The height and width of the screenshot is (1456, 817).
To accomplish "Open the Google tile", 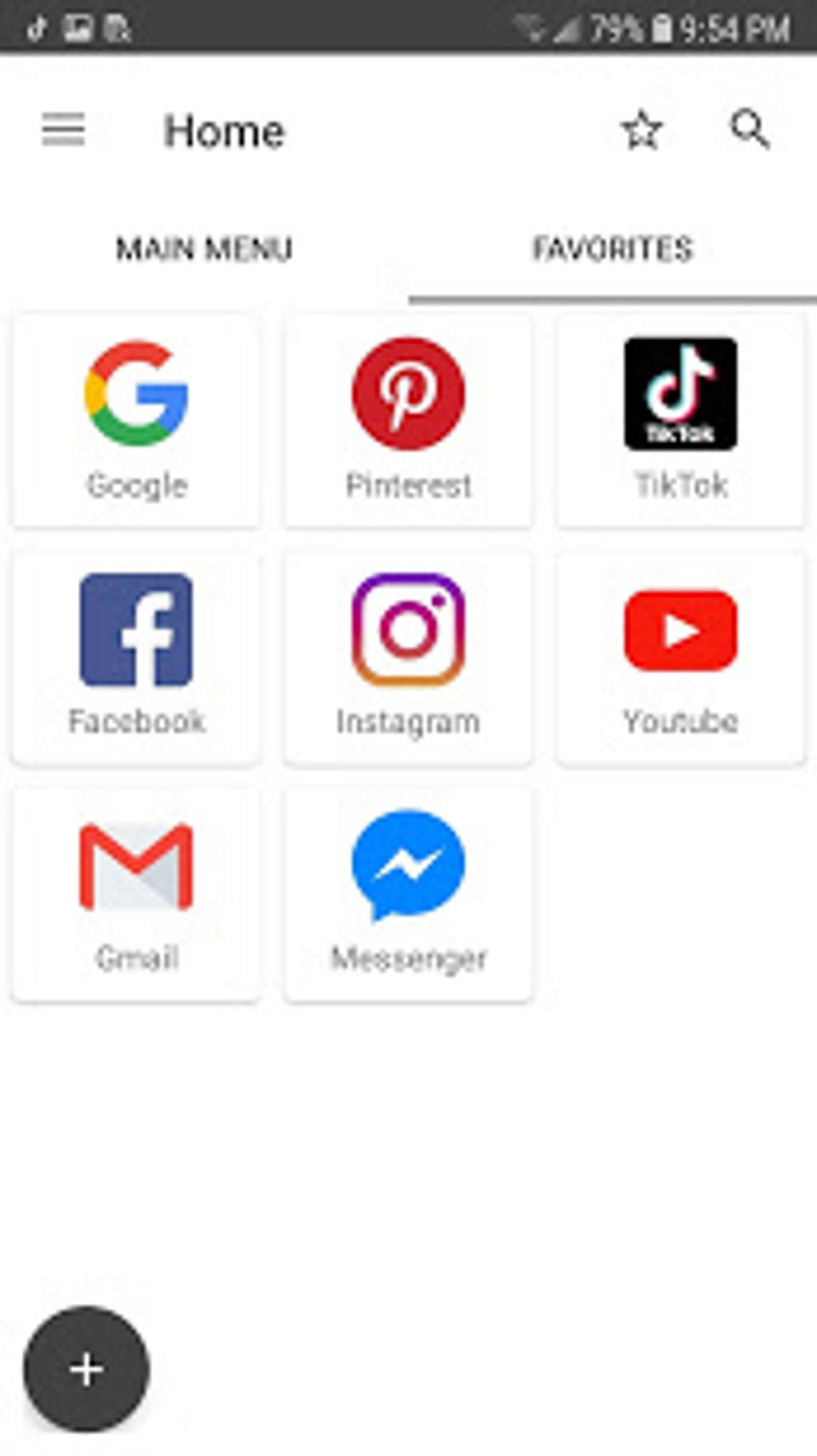I will point(136,421).
